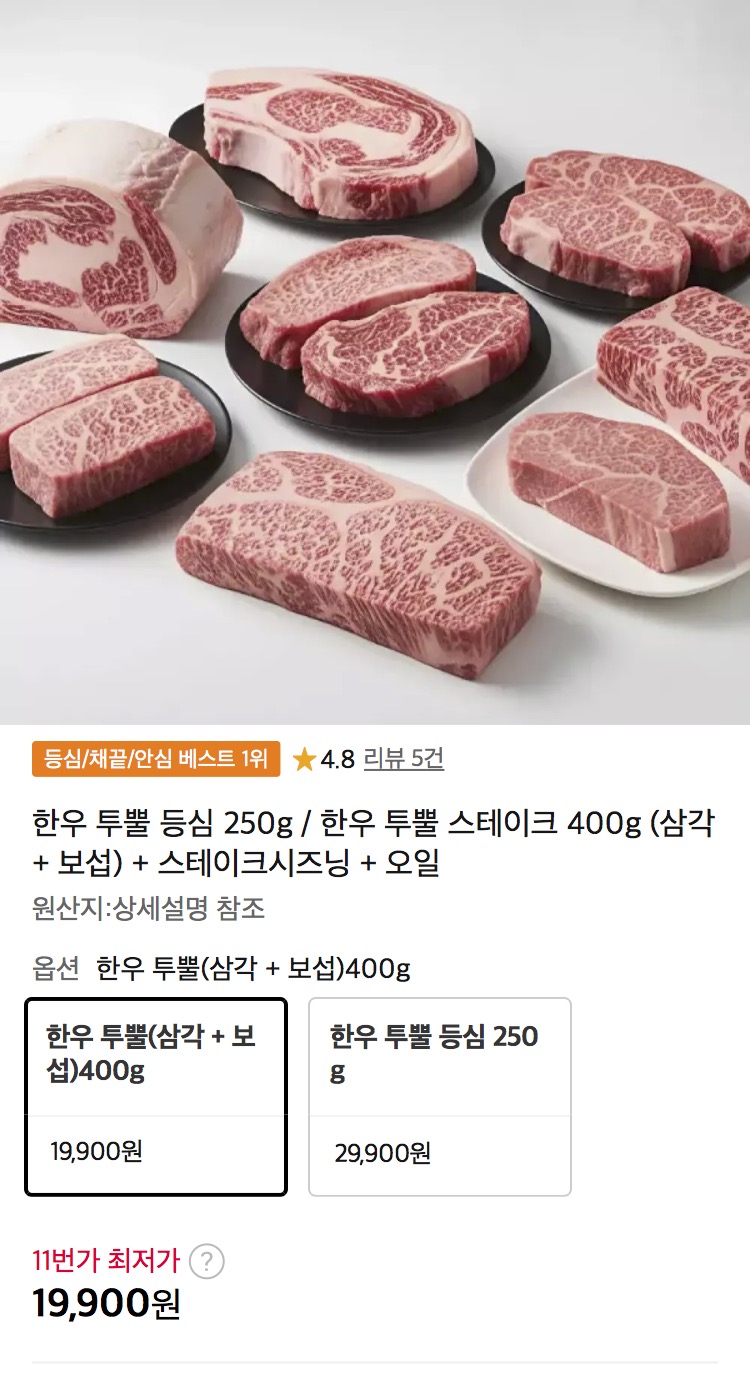Open the 리뷰 5건 reviews link
Image resolution: width=750 pixels, height=1386 pixels.
(x=403, y=759)
